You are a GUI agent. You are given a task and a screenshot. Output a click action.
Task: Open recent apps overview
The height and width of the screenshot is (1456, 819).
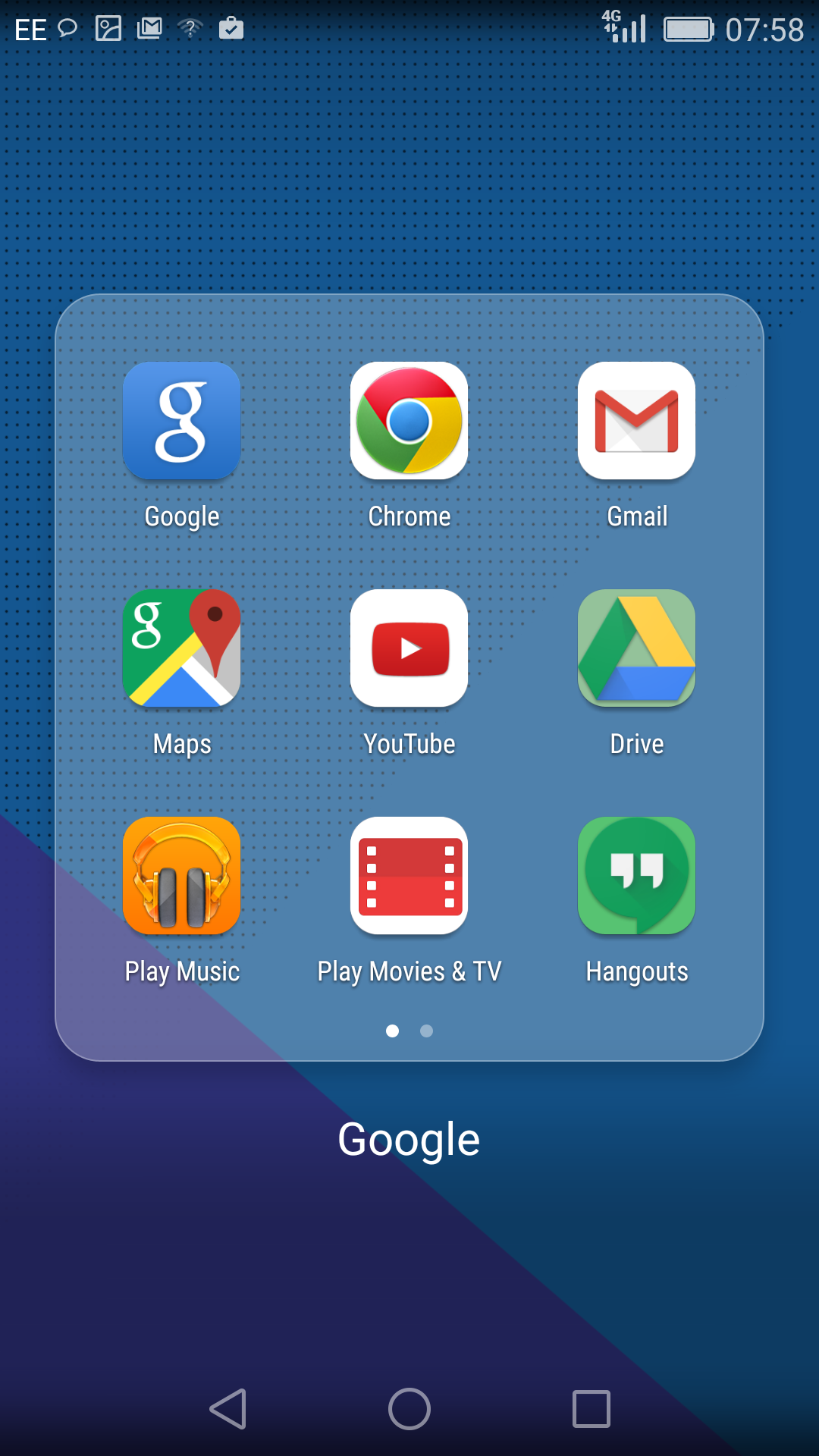point(591,1410)
